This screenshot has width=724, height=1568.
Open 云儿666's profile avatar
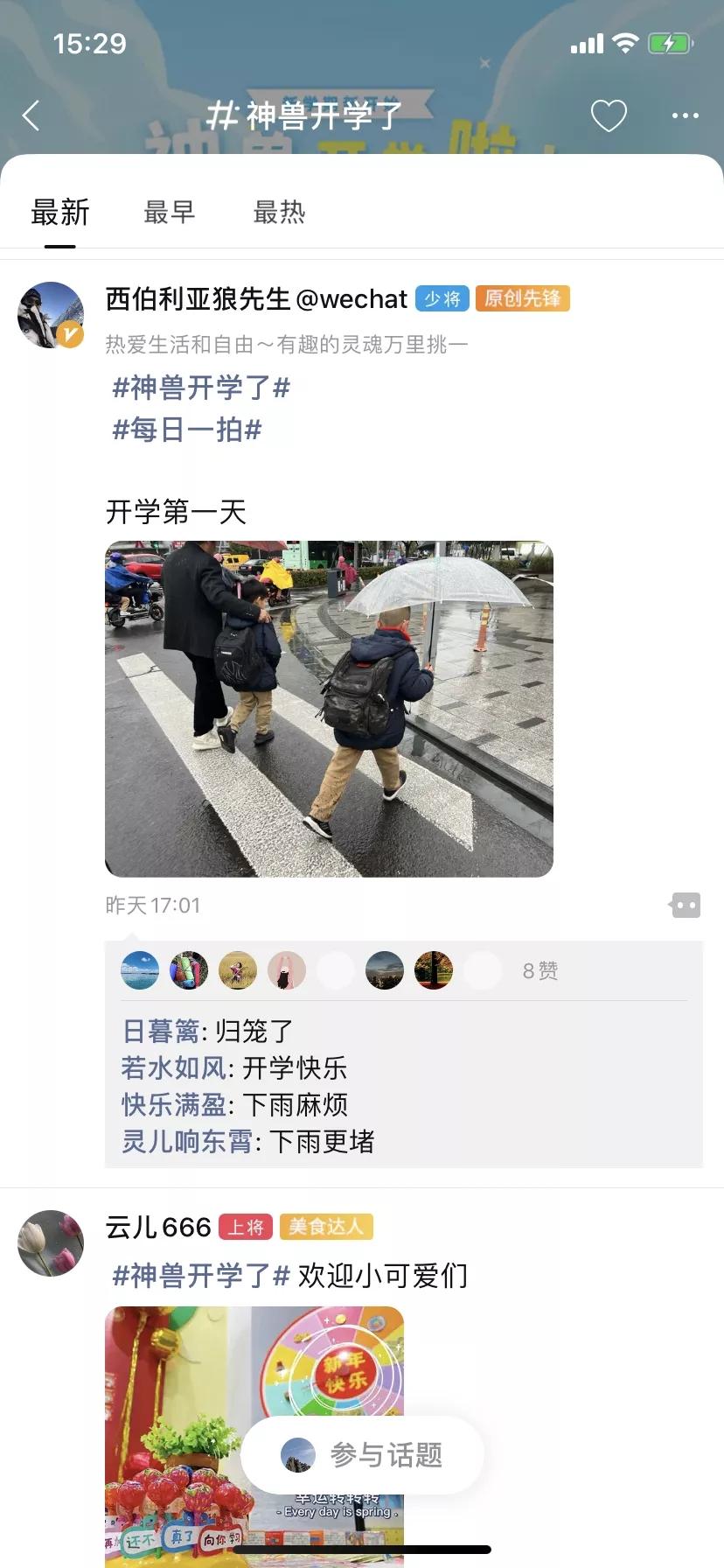51,1242
